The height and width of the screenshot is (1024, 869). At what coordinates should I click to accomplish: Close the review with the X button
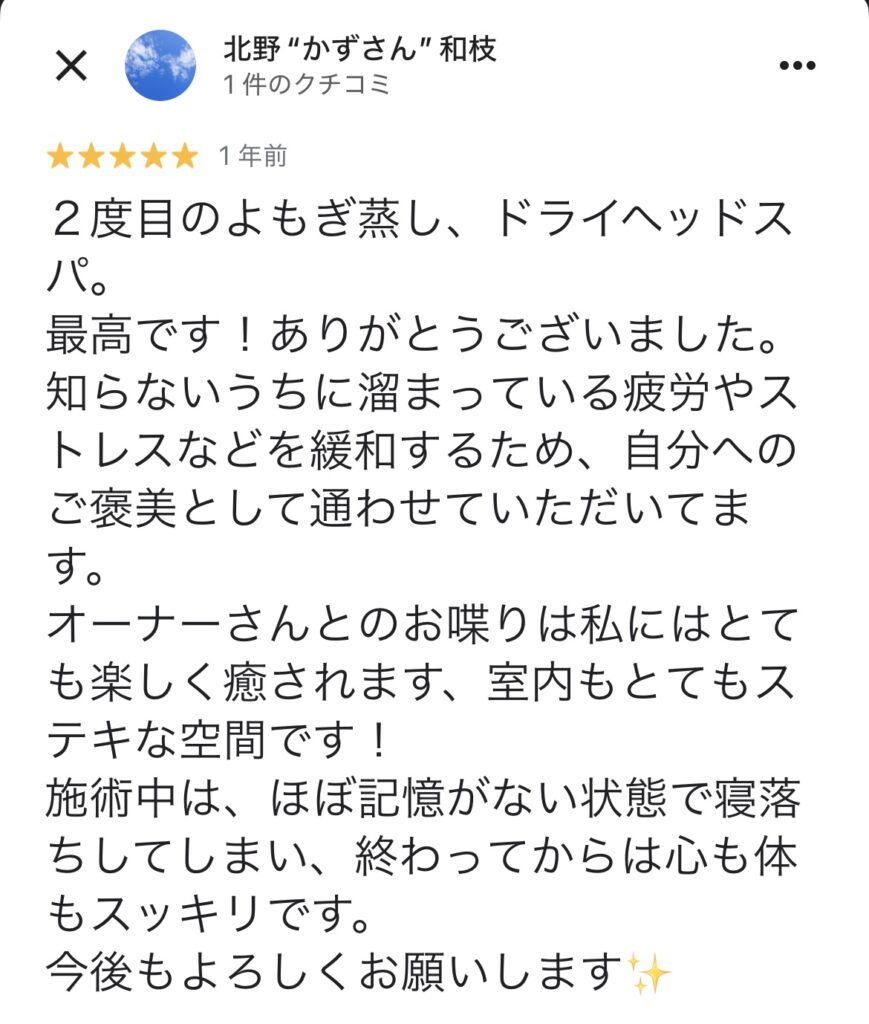pyautogui.click(x=70, y=66)
